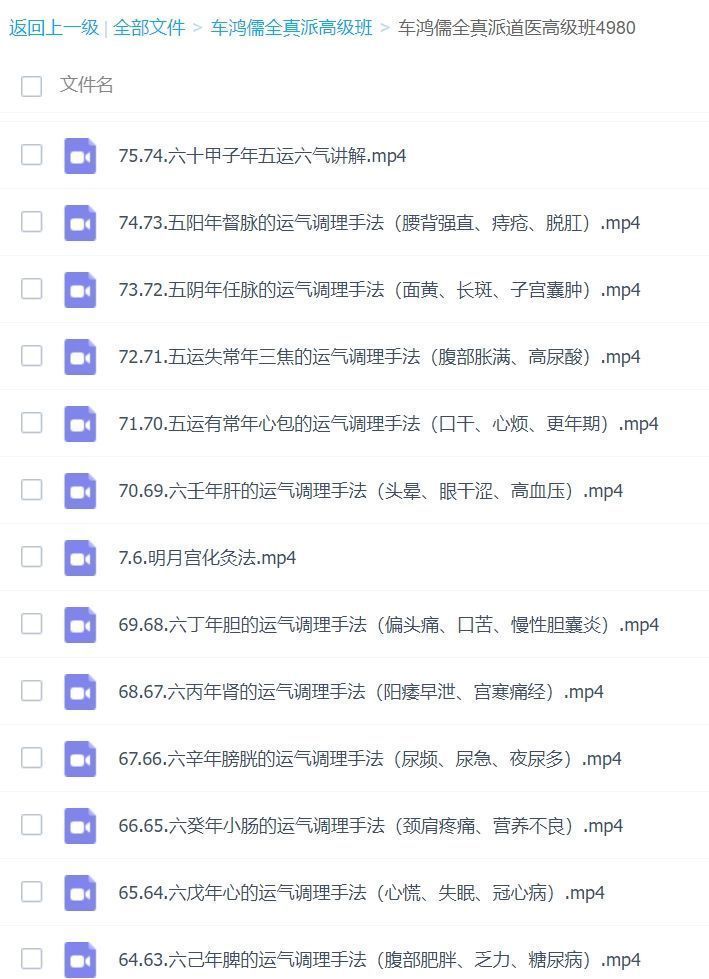
Task: Open 7.6.明月宫化灸法.mp4
Action: tap(207, 558)
